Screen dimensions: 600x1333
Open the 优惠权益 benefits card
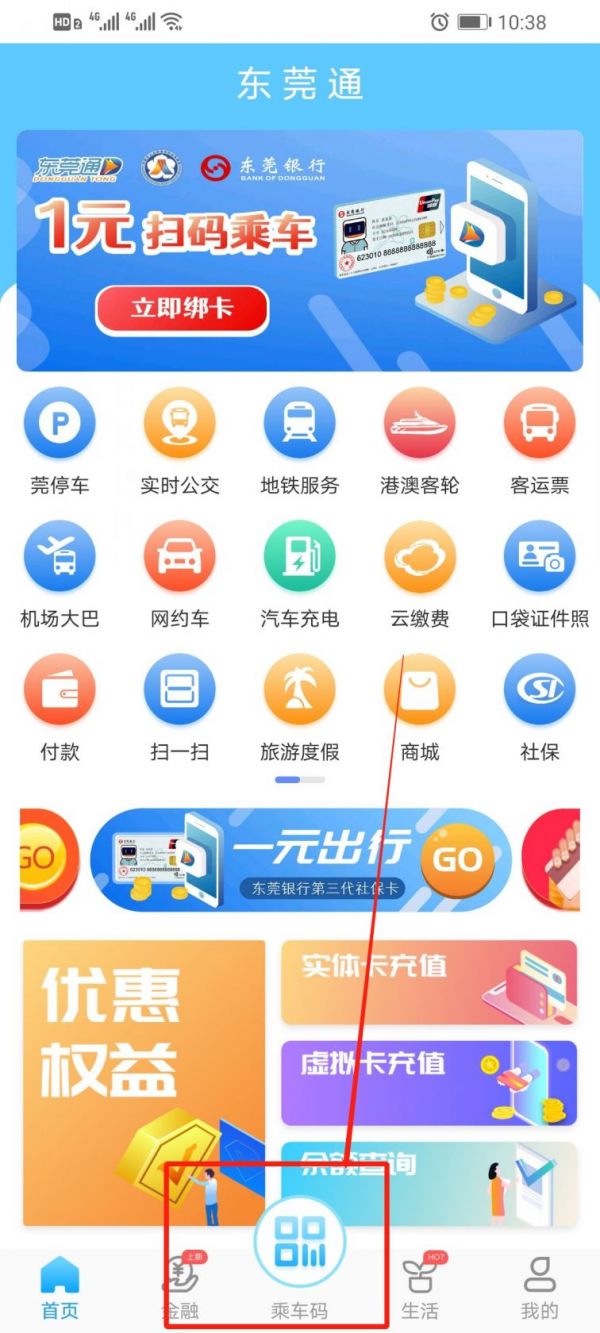(144, 1080)
